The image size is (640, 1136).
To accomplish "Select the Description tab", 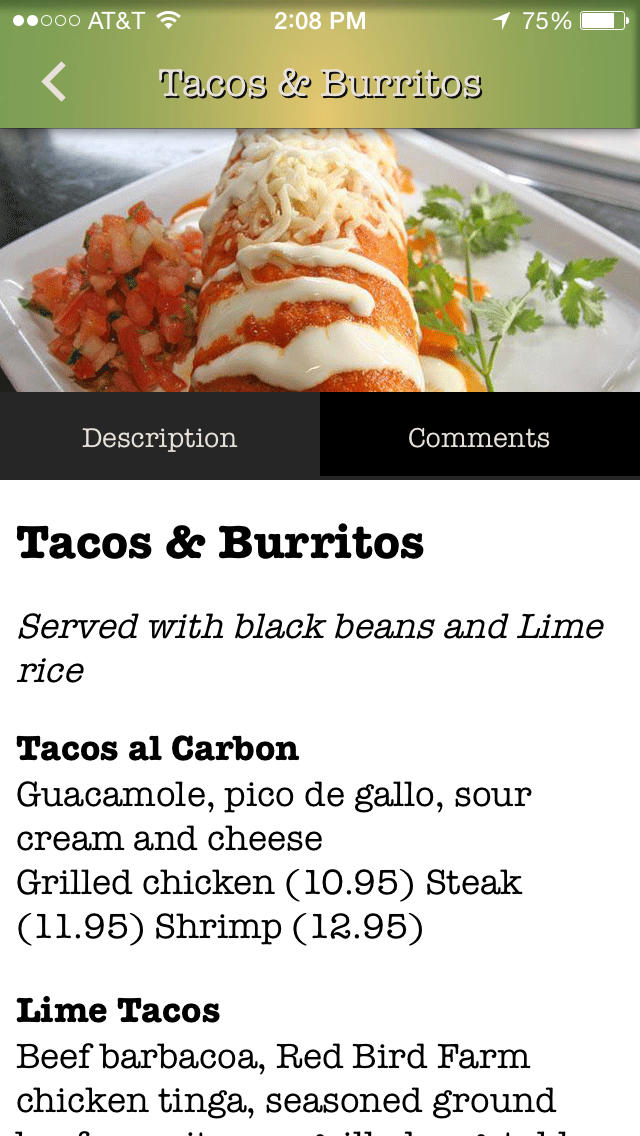I will coord(159,437).
